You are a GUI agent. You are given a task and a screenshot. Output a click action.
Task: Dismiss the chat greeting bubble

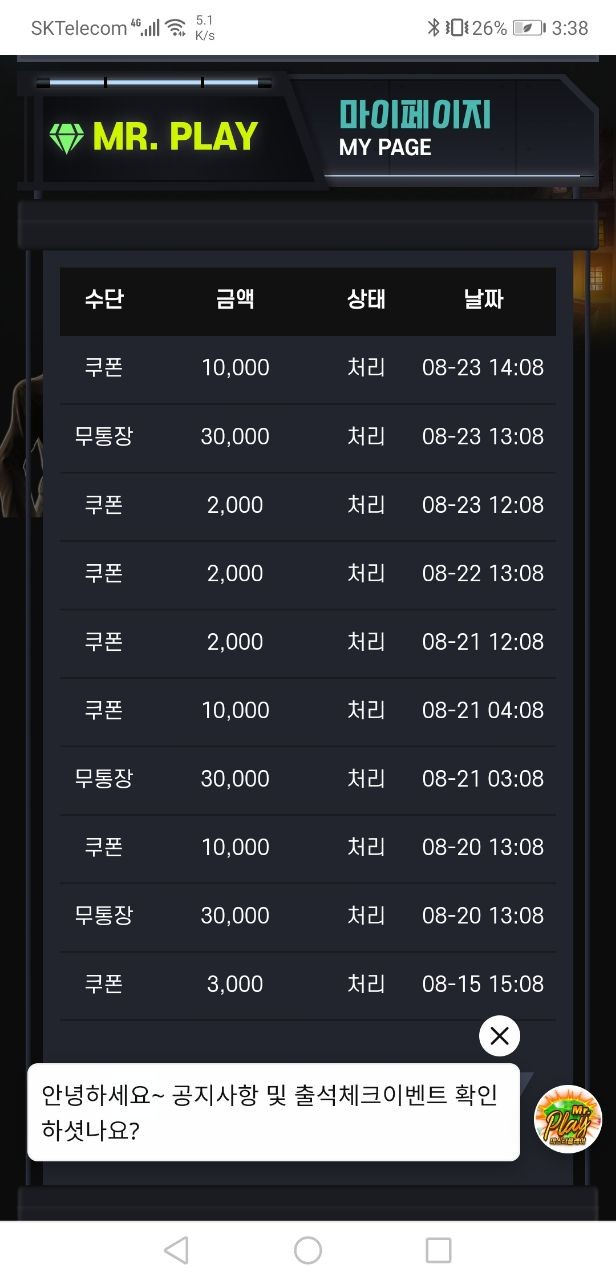(500, 1036)
